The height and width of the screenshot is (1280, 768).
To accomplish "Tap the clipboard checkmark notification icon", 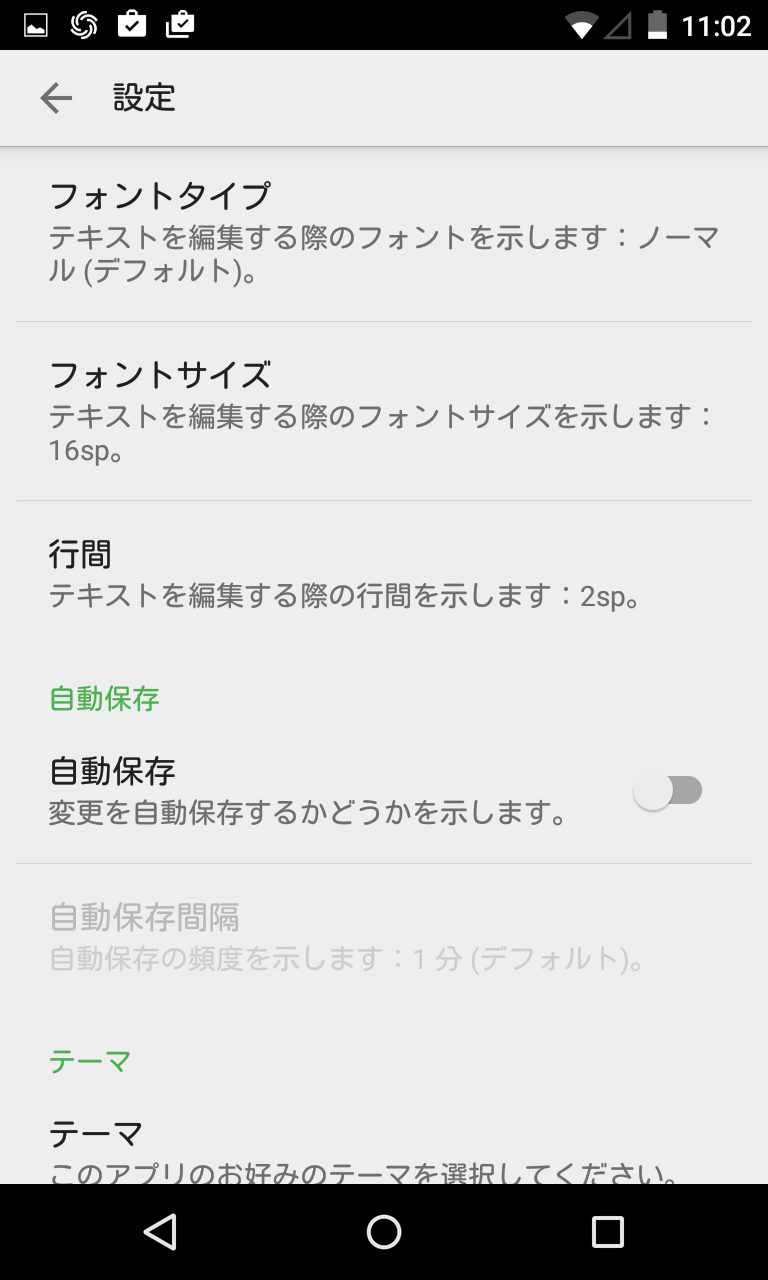I will (130, 24).
